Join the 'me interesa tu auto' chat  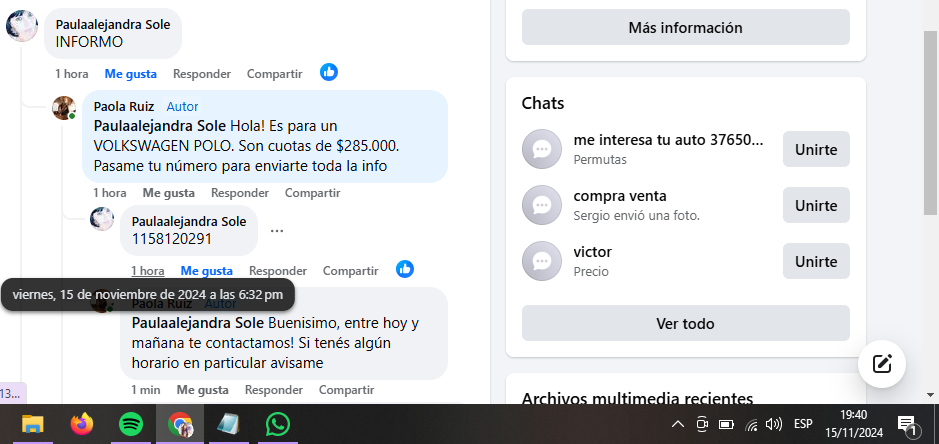[x=815, y=150]
